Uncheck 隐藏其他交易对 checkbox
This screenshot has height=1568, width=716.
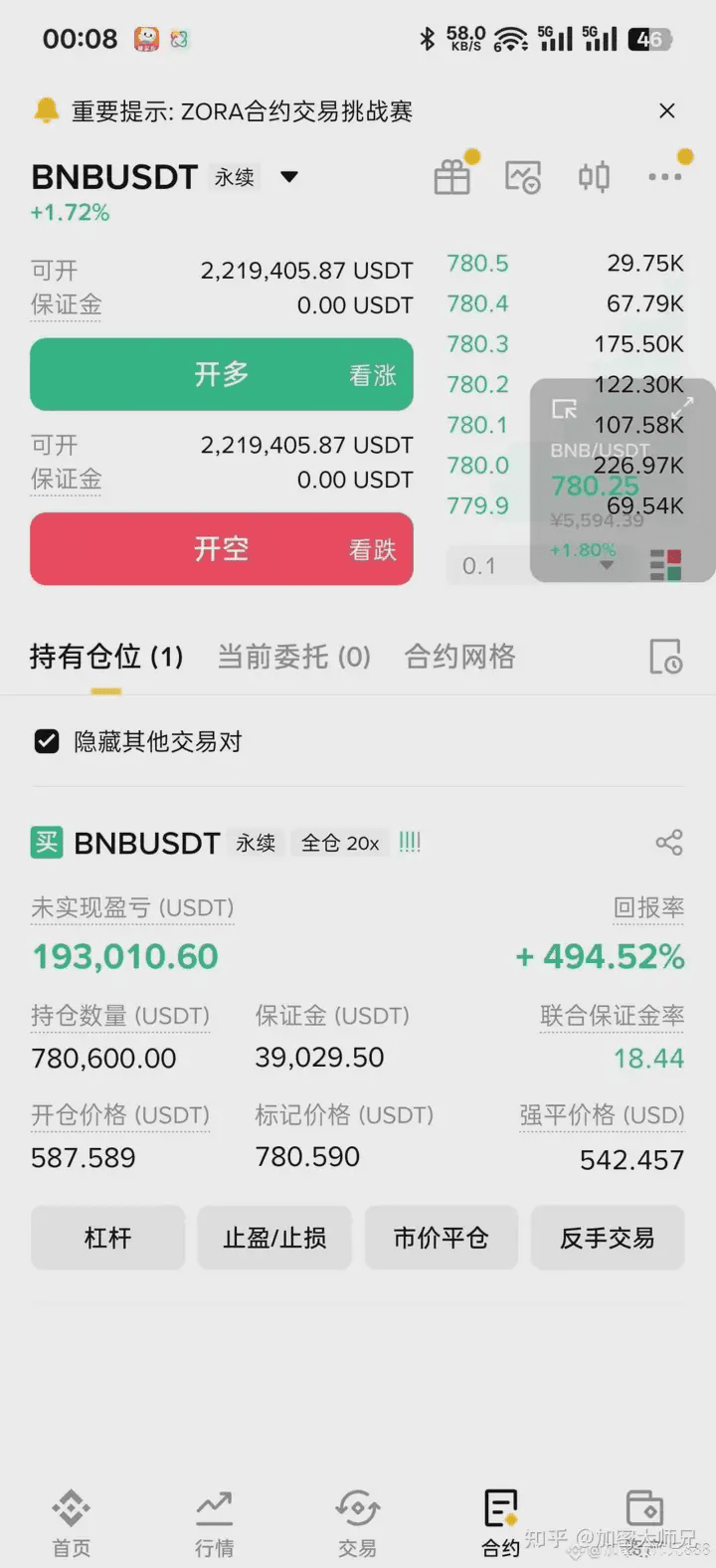point(47,741)
